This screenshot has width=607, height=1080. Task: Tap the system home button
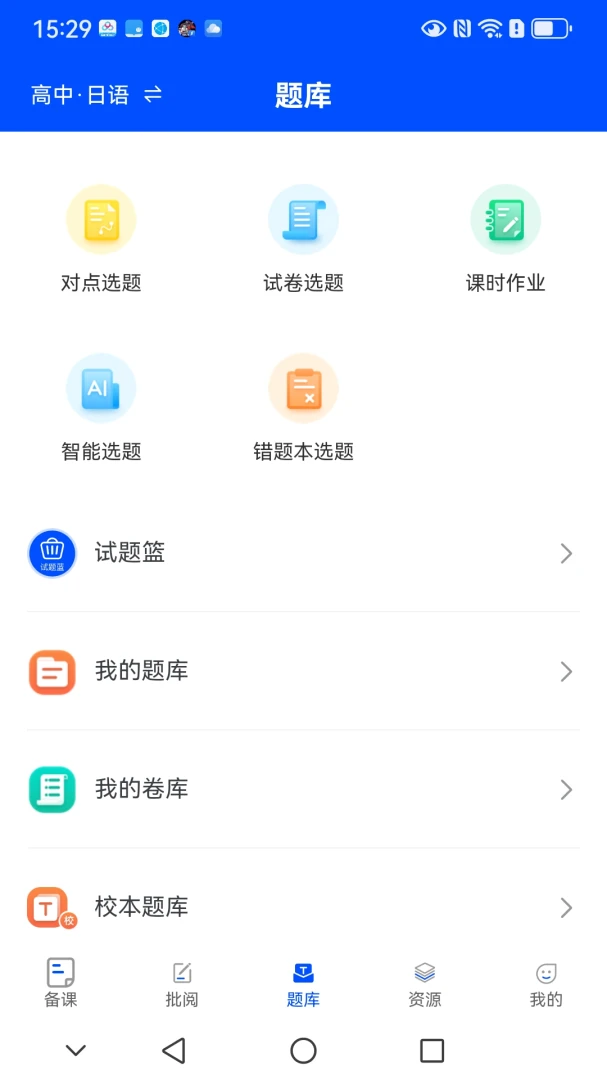(303, 1050)
